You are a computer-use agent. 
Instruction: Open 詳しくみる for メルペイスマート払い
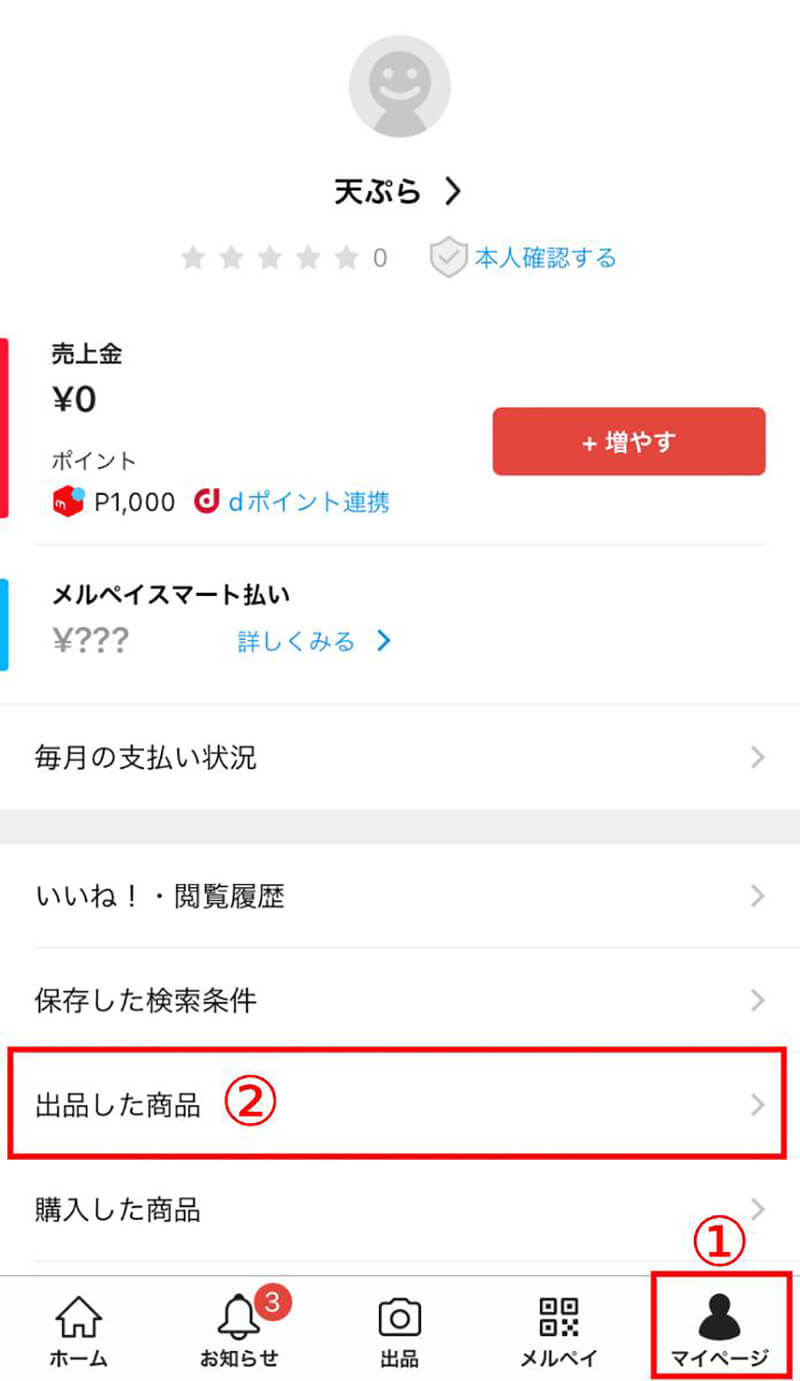coord(313,641)
